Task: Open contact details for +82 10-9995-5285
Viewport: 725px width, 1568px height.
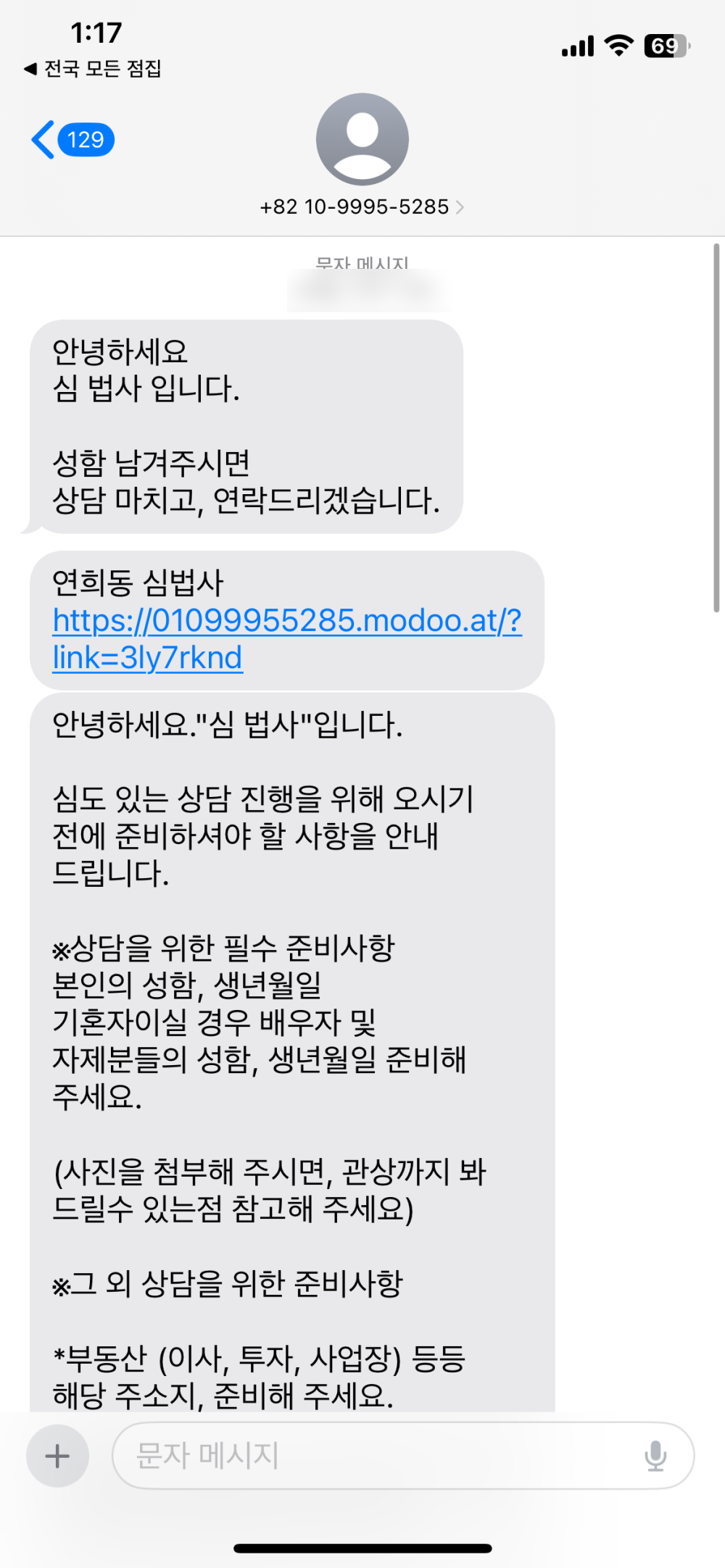Action: [362, 207]
